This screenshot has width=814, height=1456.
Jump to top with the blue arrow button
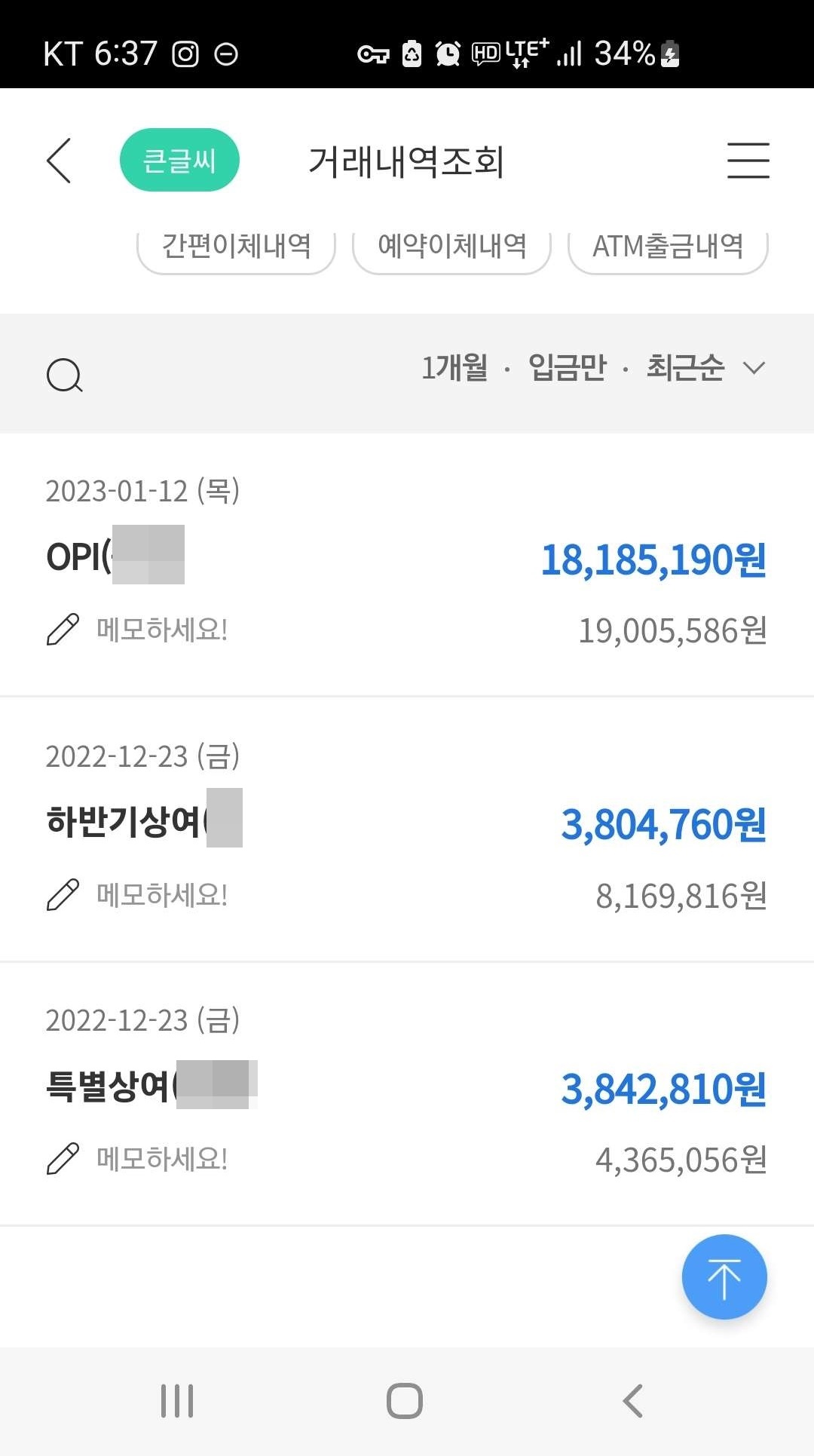tap(724, 1277)
